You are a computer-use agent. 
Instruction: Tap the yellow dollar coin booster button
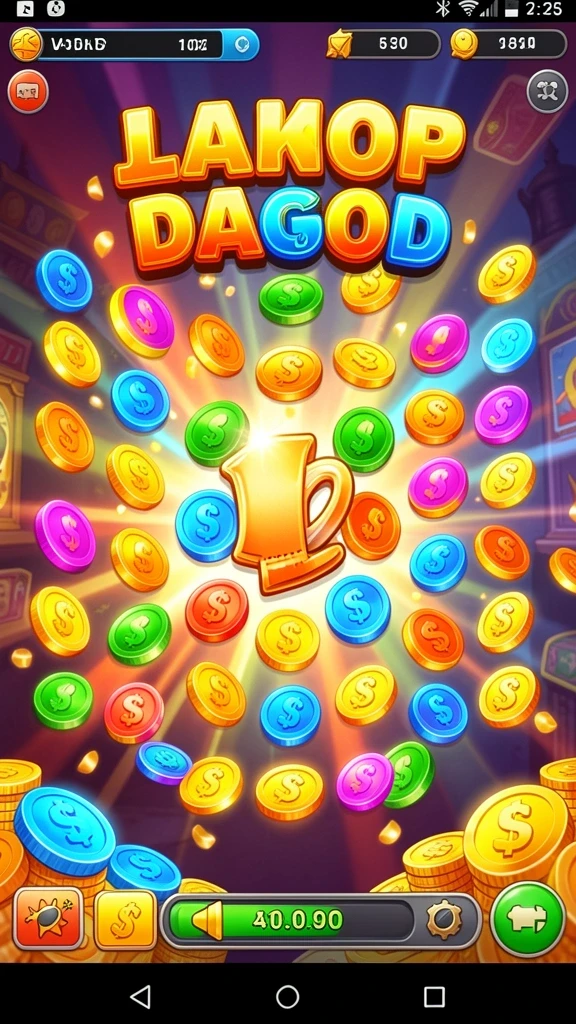125,920
